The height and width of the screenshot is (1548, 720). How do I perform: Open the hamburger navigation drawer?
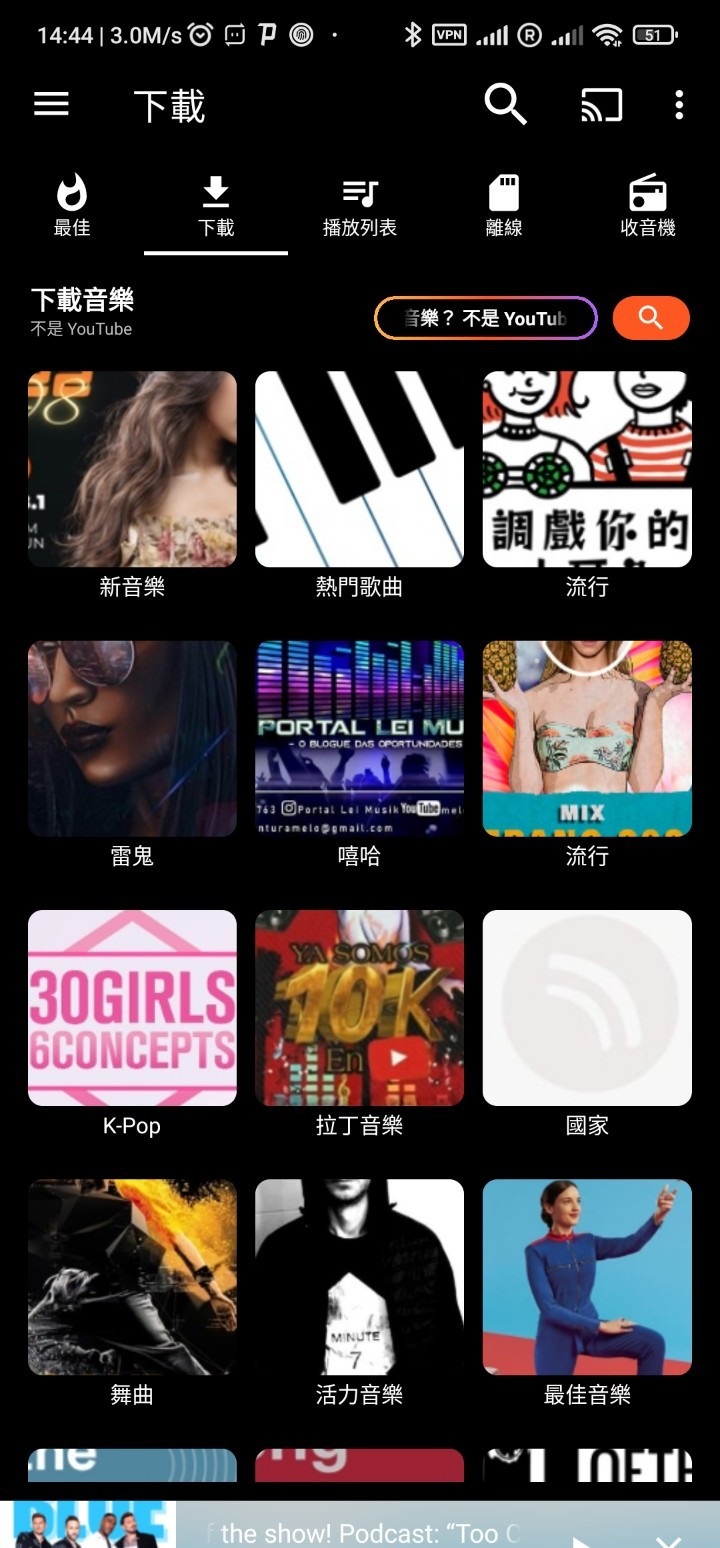[51, 104]
